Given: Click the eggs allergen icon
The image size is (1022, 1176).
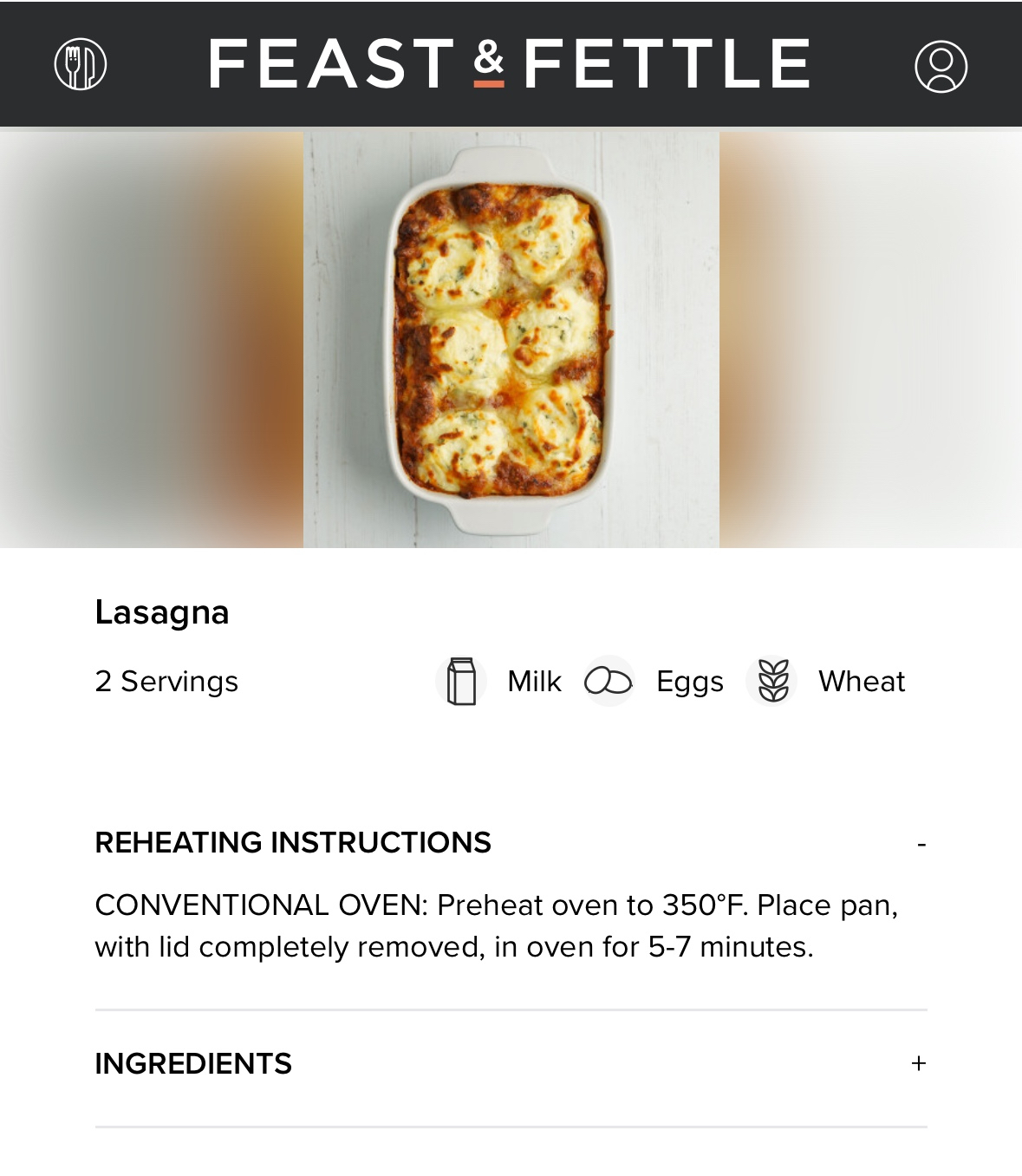Looking at the screenshot, I should (609, 682).
